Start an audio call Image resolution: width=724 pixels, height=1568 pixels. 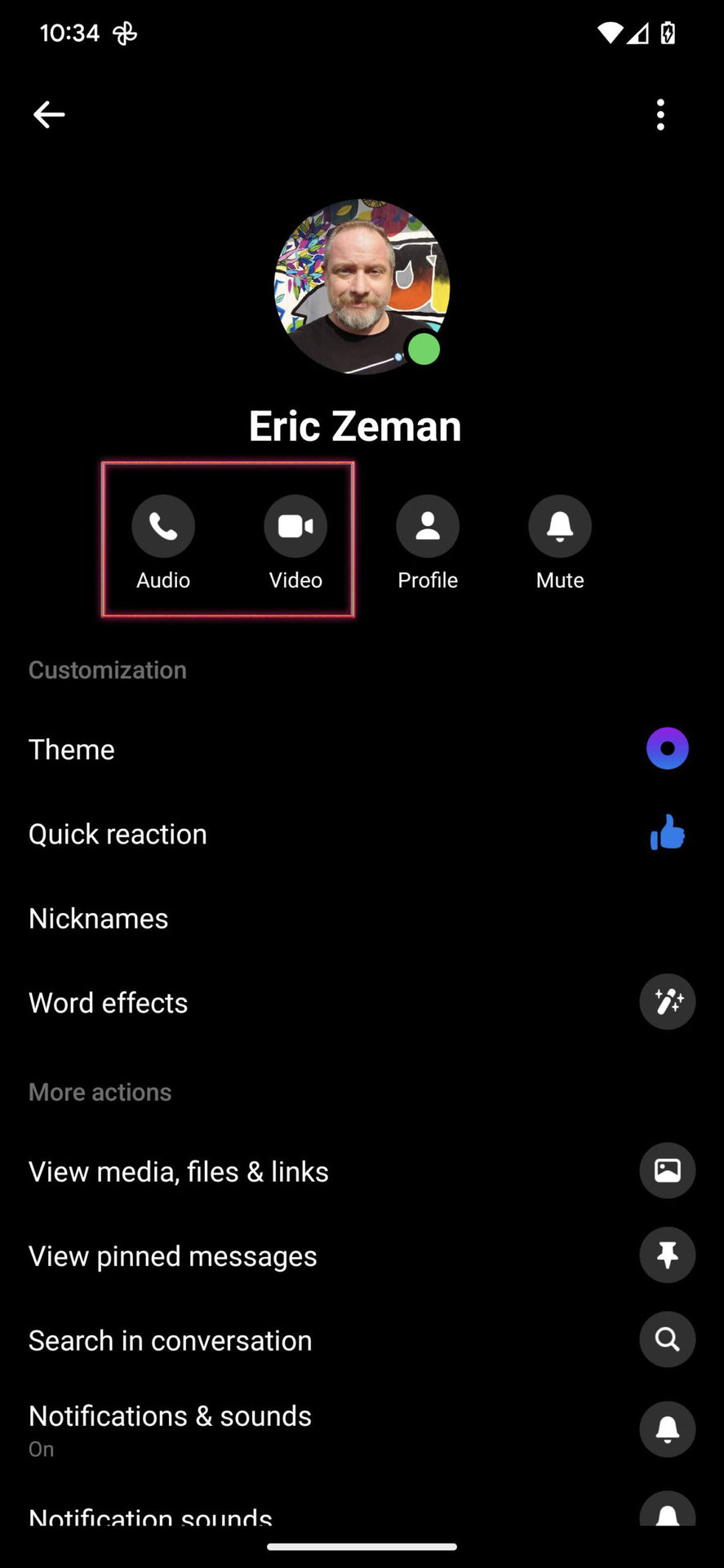click(x=163, y=527)
